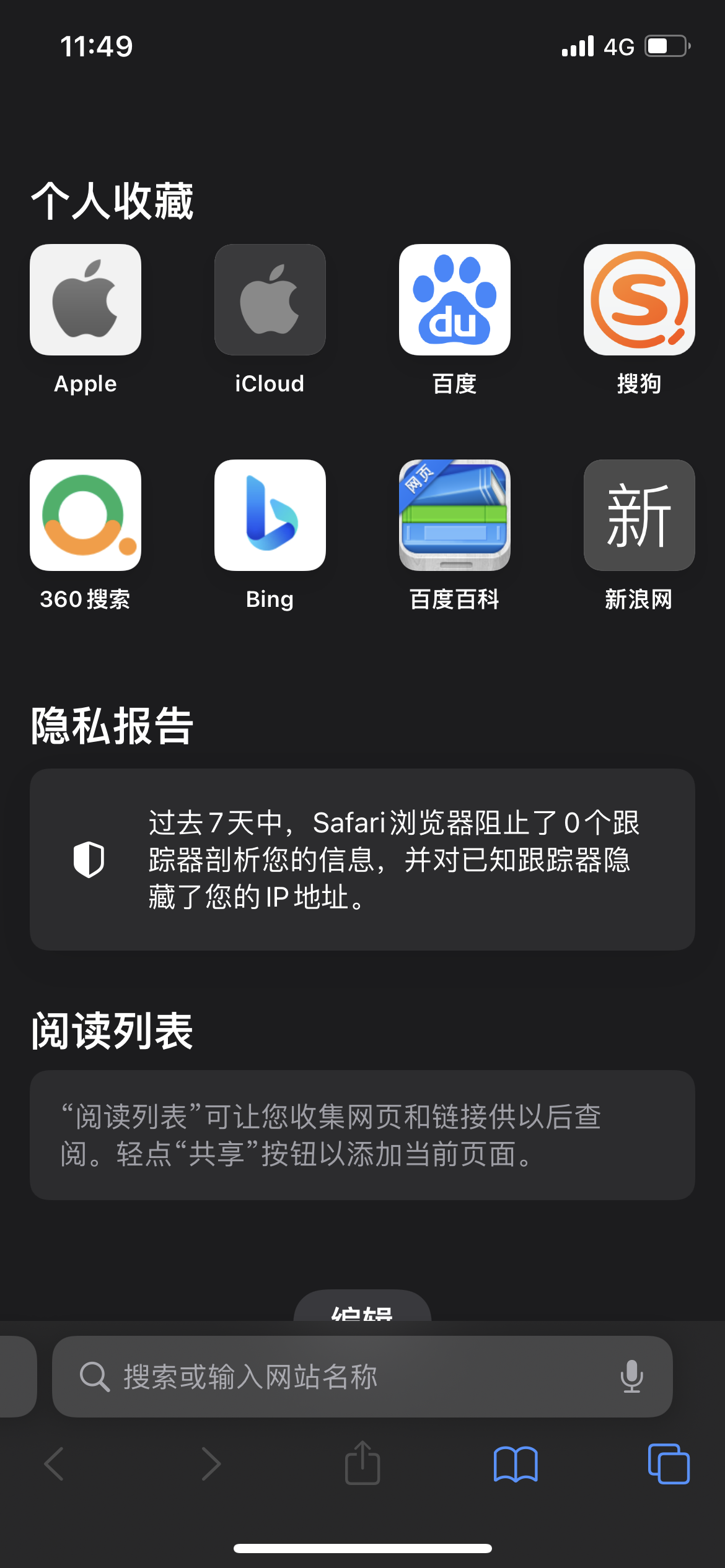The height and width of the screenshot is (1568, 725).
Task: Open the iCloud favorite
Action: click(x=270, y=300)
